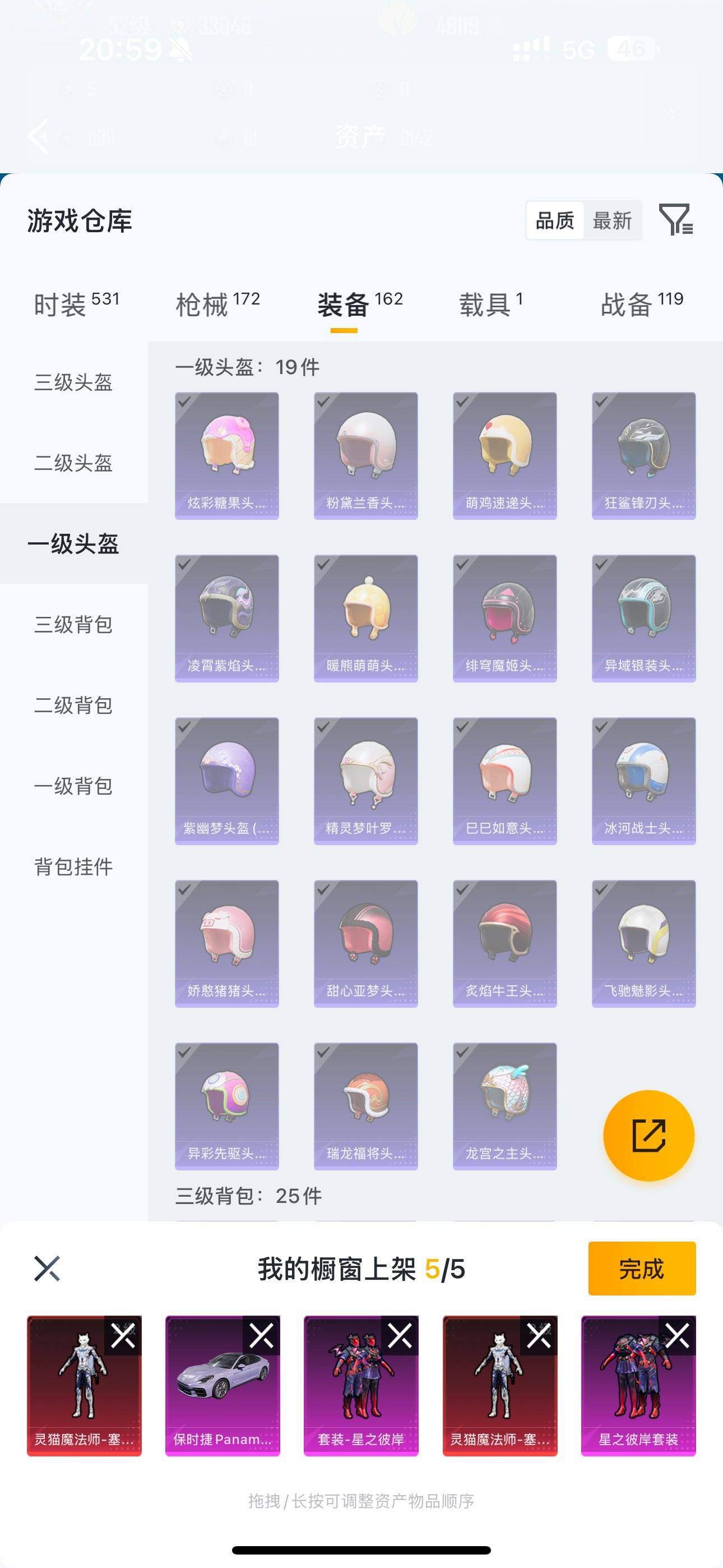Image resolution: width=723 pixels, height=1568 pixels.
Task: Close the 我的橱窗上架 panel
Action: click(47, 1269)
